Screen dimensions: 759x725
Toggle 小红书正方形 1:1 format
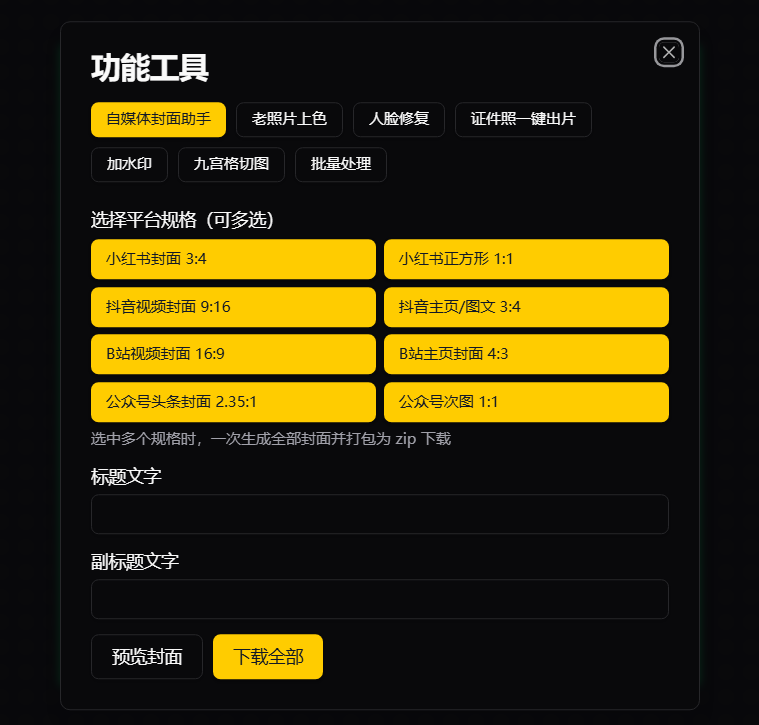pyautogui.click(x=526, y=259)
